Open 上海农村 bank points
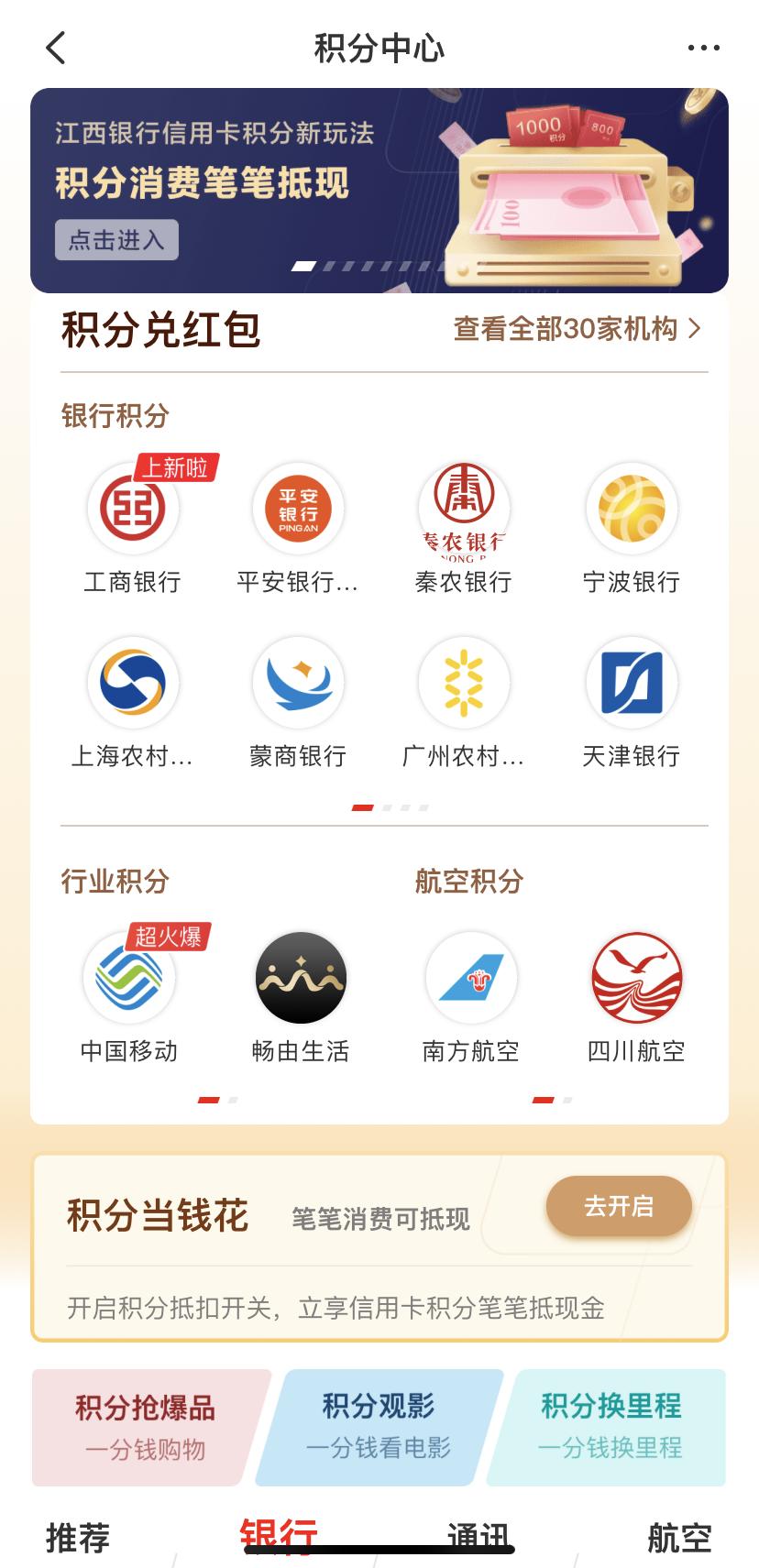Screen dimensions: 759x1568 [x=131, y=683]
